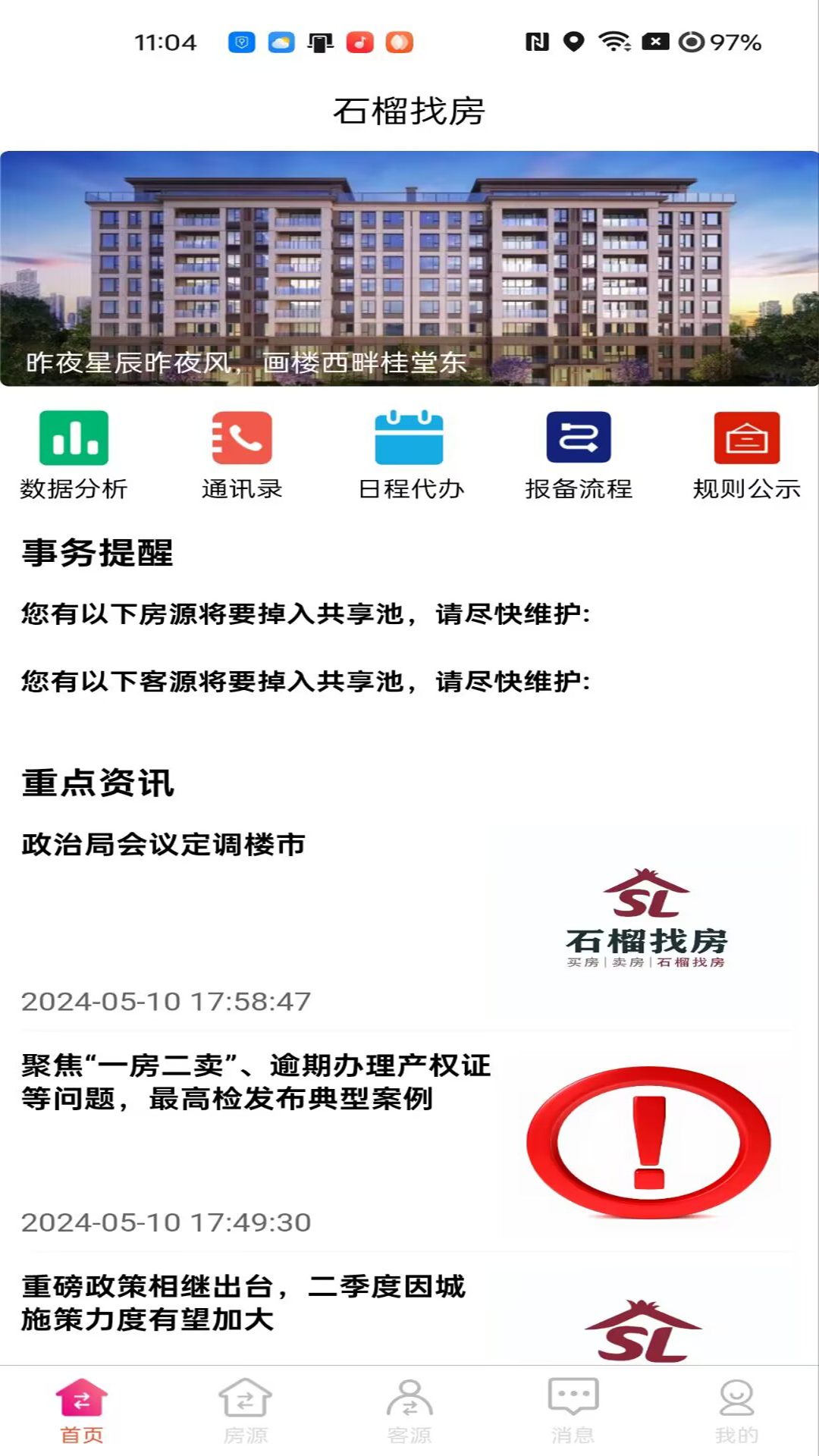Select the 首页 home tab
819x1456 pixels.
pyautogui.click(x=82, y=1410)
